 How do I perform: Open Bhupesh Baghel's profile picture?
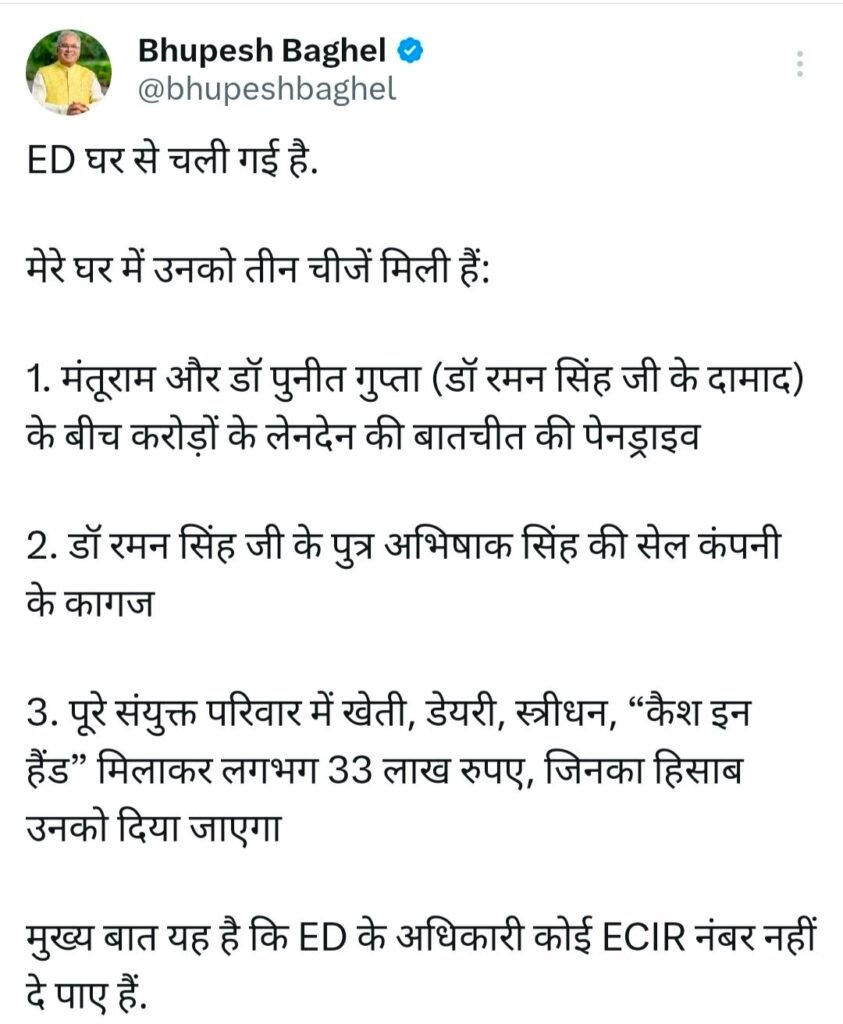point(69,72)
